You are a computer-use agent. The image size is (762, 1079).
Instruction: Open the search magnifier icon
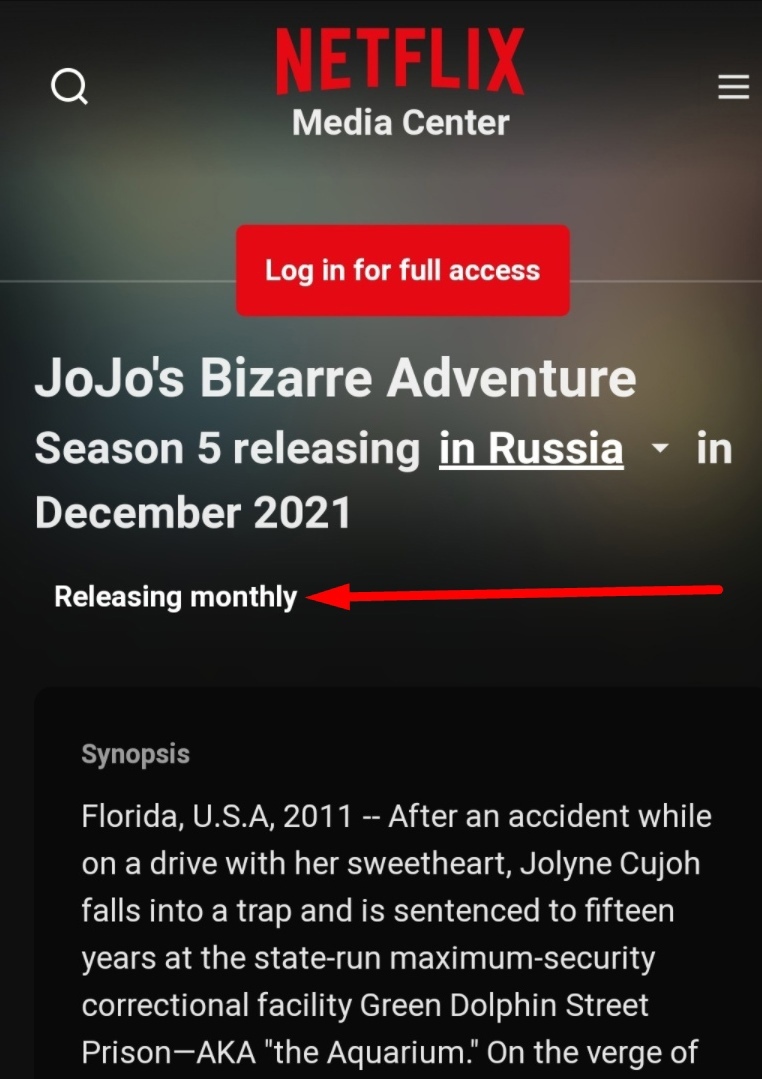69,88
